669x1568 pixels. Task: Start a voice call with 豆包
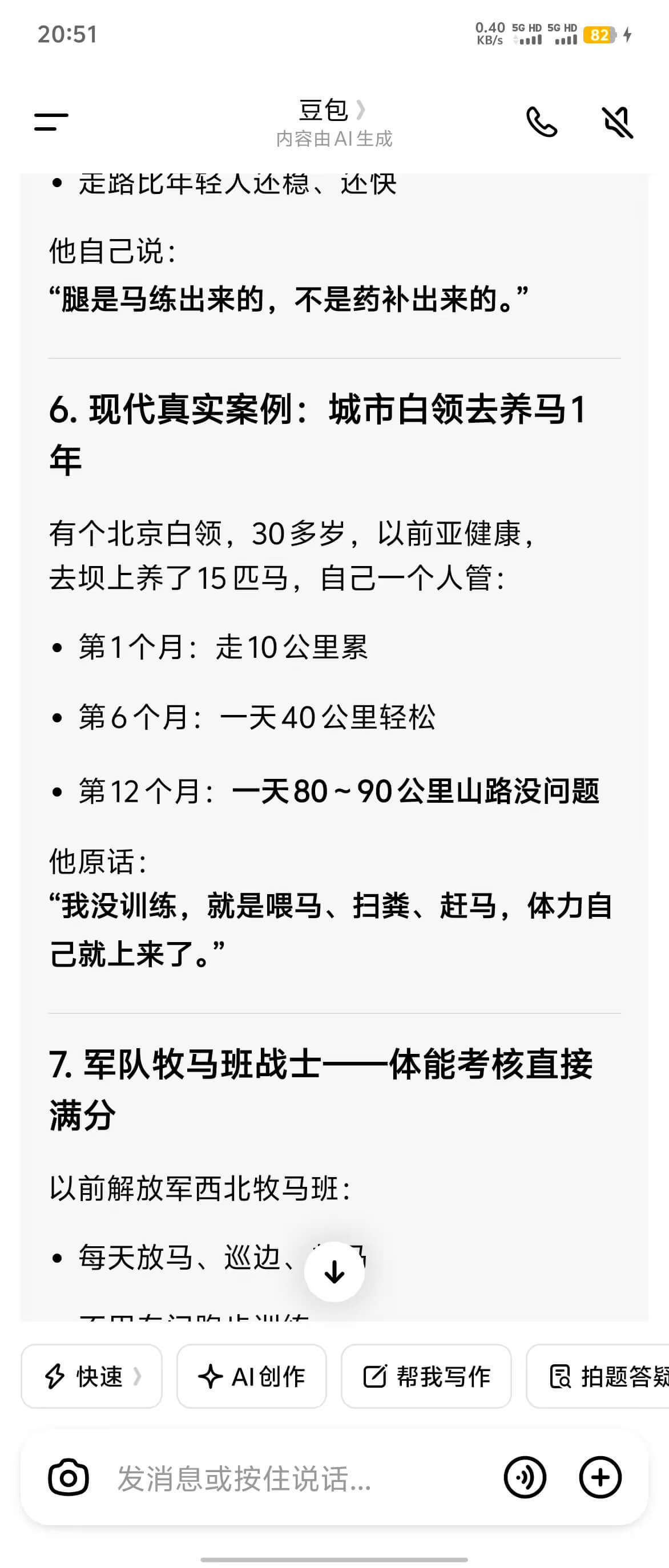[x=541, y=122]
